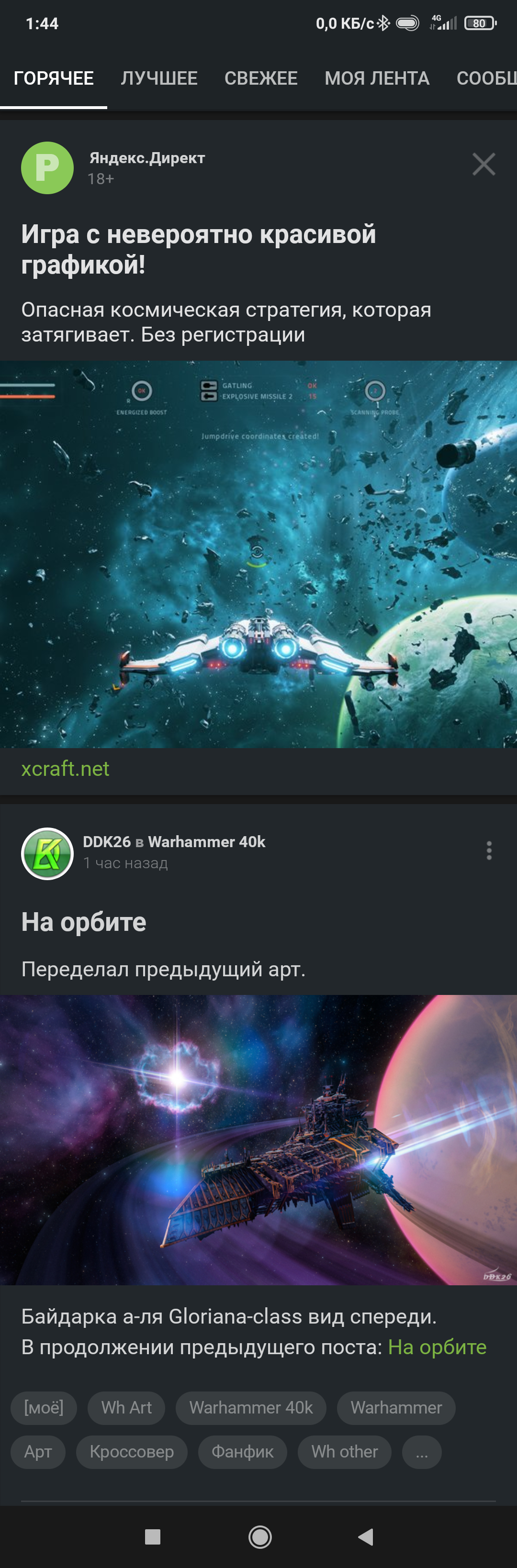Switch to the Лучшее tab

click(x=159, y=78)
